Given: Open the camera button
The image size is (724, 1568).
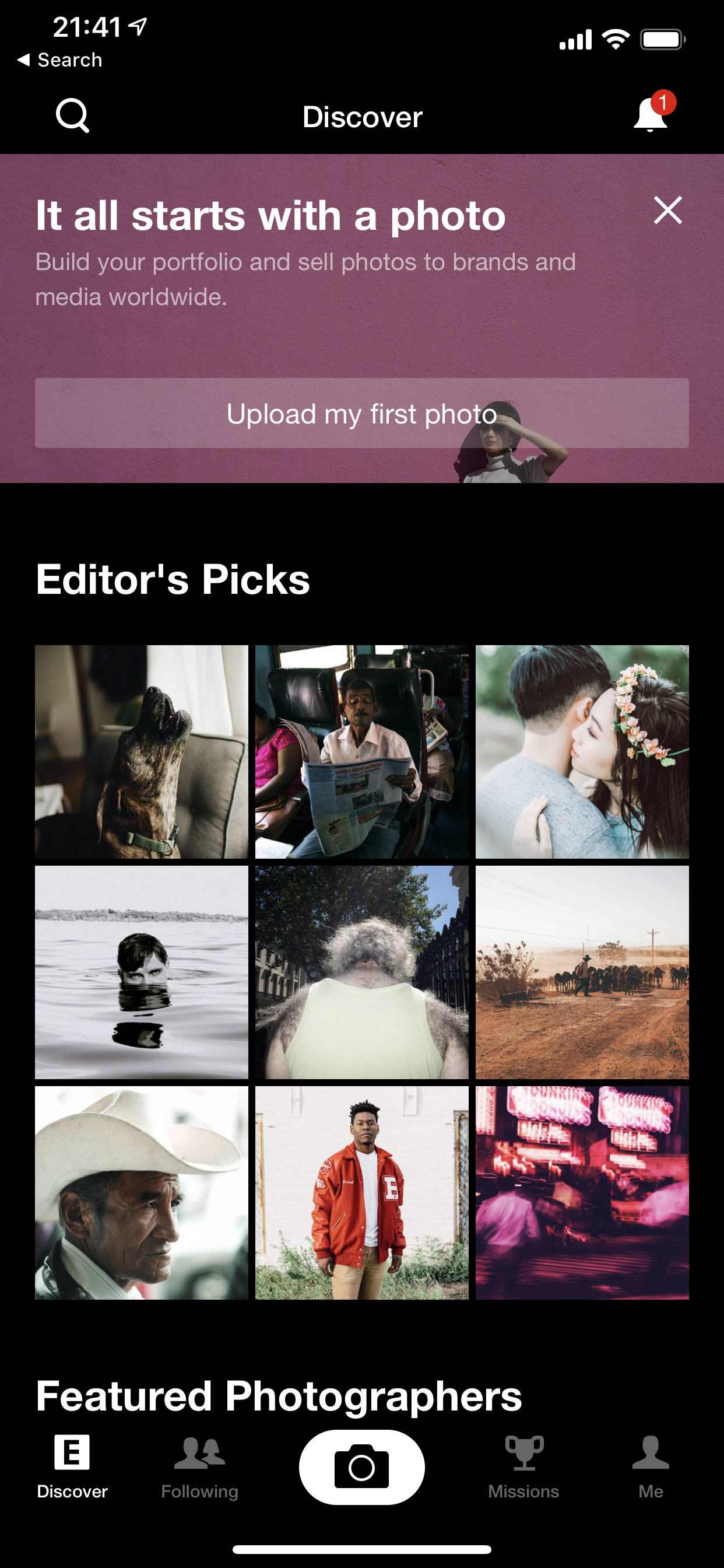Looking at the screenshot, I should pyautogui.click(x=362, y=1467).
